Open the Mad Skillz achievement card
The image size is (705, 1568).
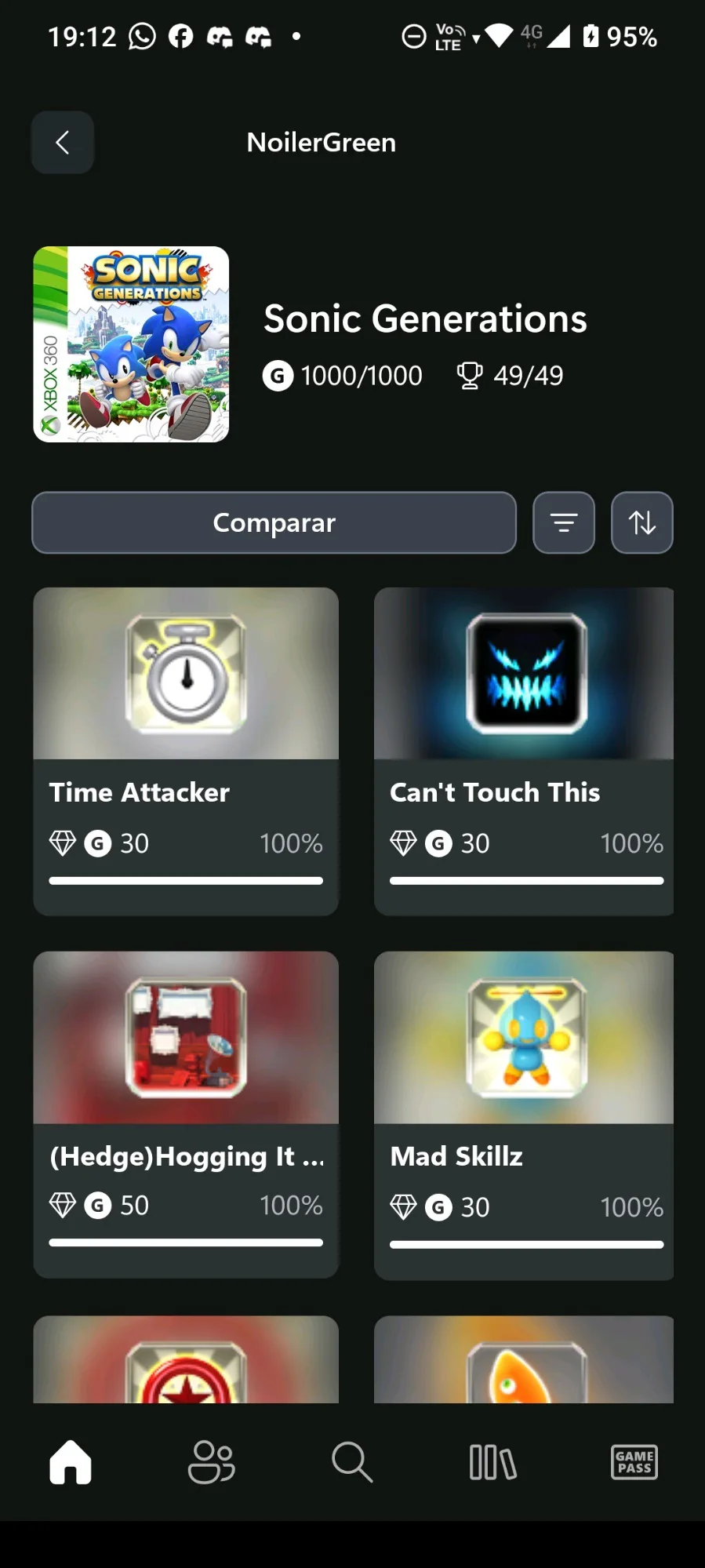(x=524, y=1114)
